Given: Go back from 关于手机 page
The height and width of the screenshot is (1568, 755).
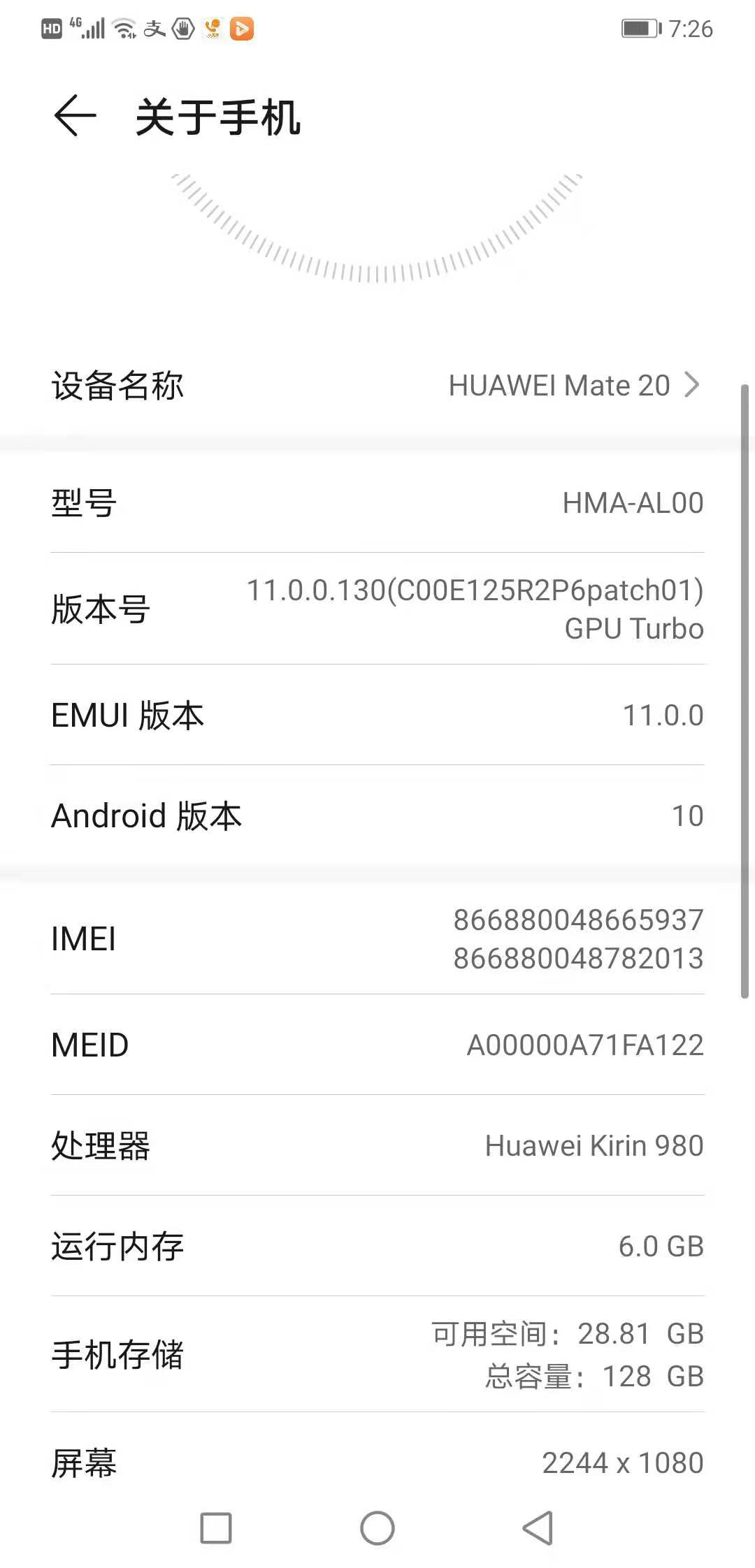Looking at the screenshot, I should [75, 115].
